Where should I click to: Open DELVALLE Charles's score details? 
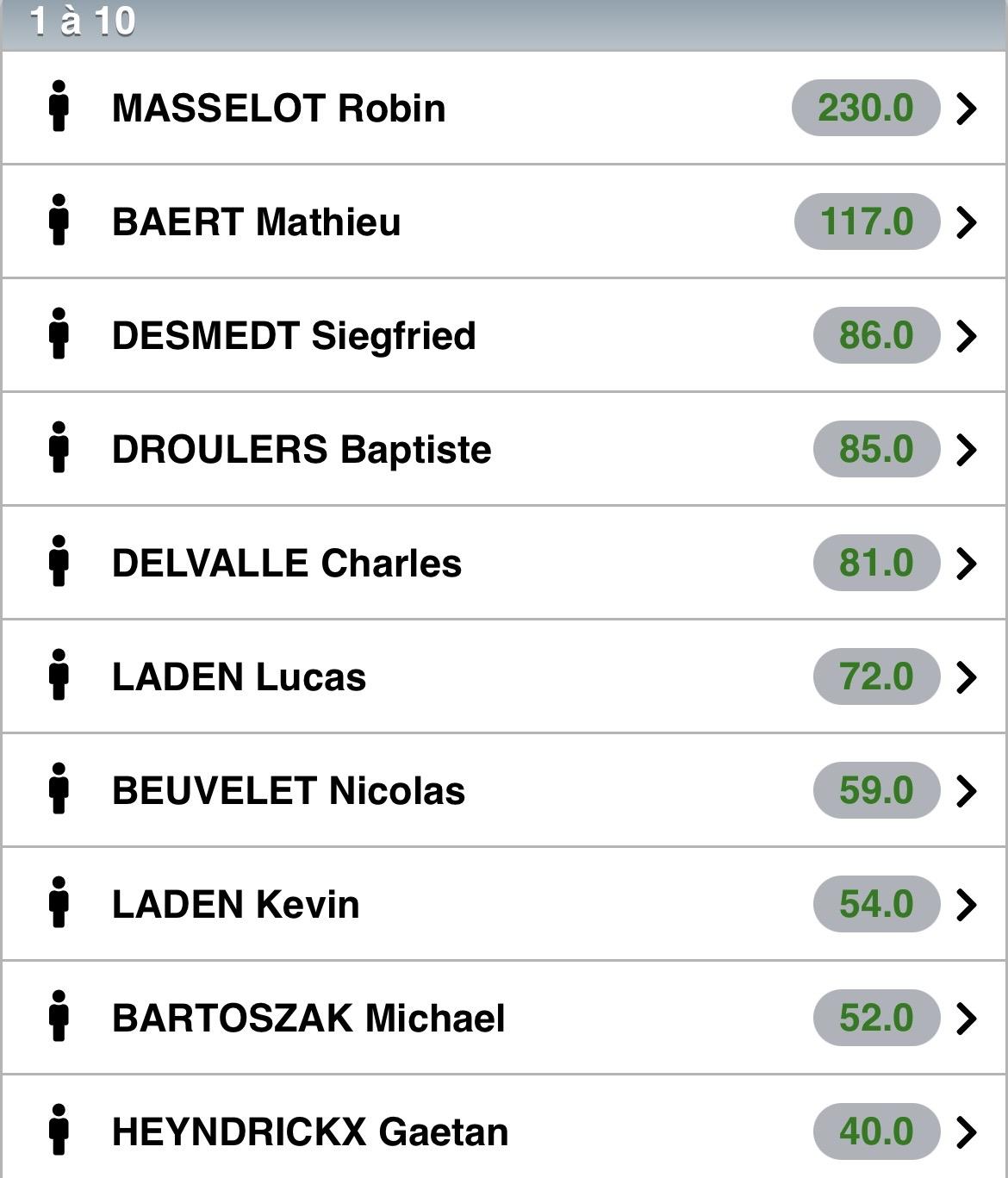(504, 563)
